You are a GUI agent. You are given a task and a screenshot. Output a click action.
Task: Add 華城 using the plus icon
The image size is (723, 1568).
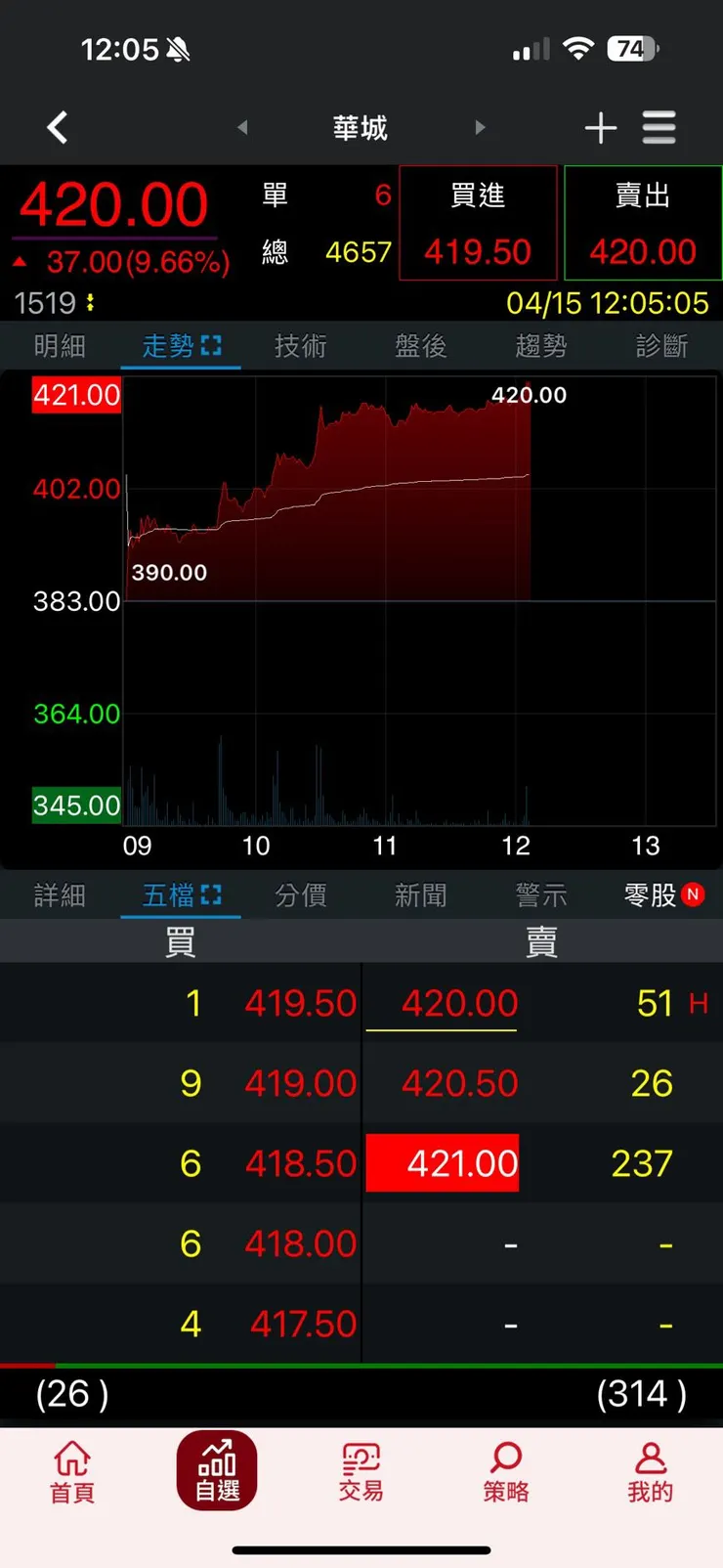click(x=600, y=128)
